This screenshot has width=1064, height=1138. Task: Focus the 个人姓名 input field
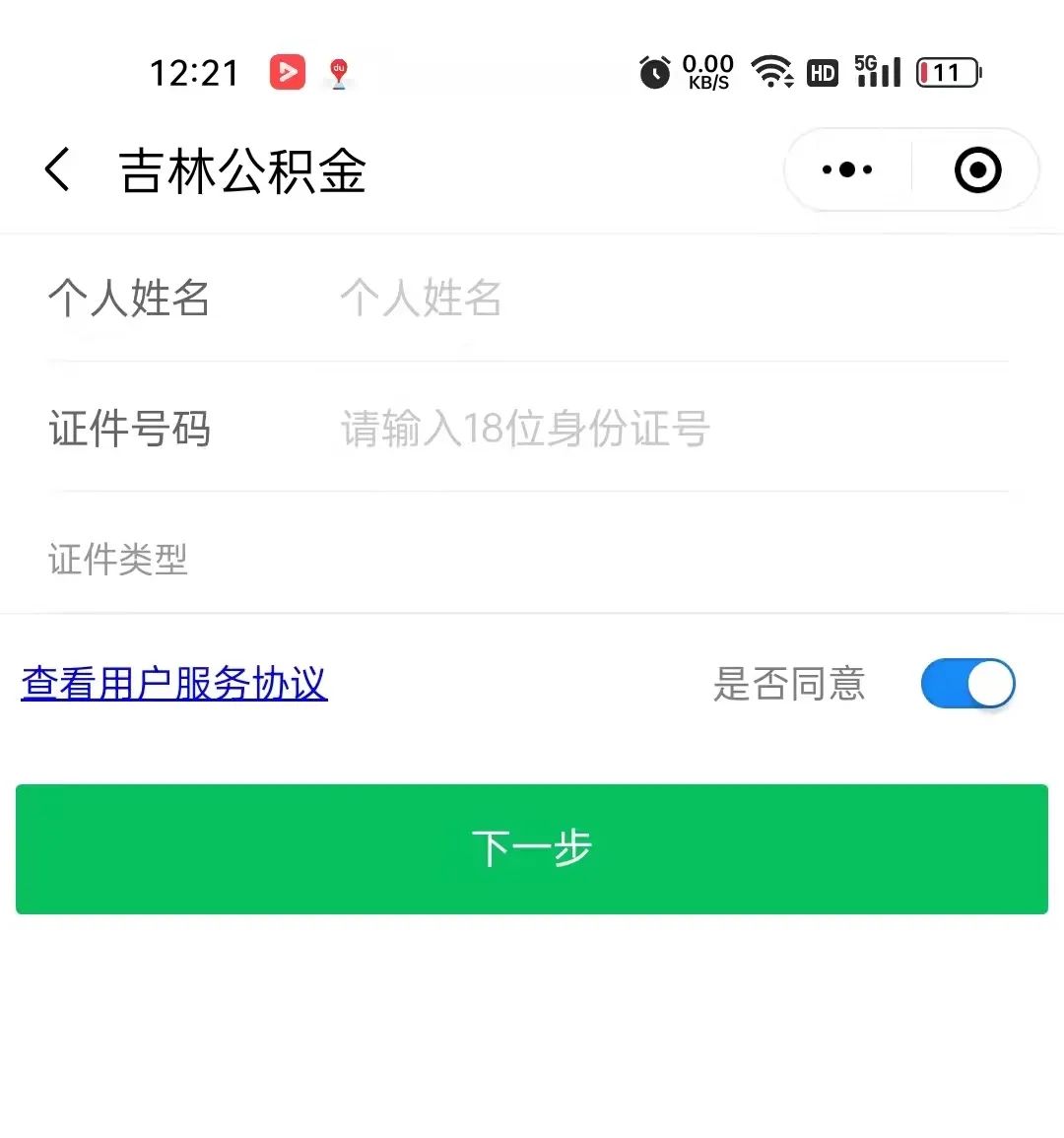[x=670, y=298]
